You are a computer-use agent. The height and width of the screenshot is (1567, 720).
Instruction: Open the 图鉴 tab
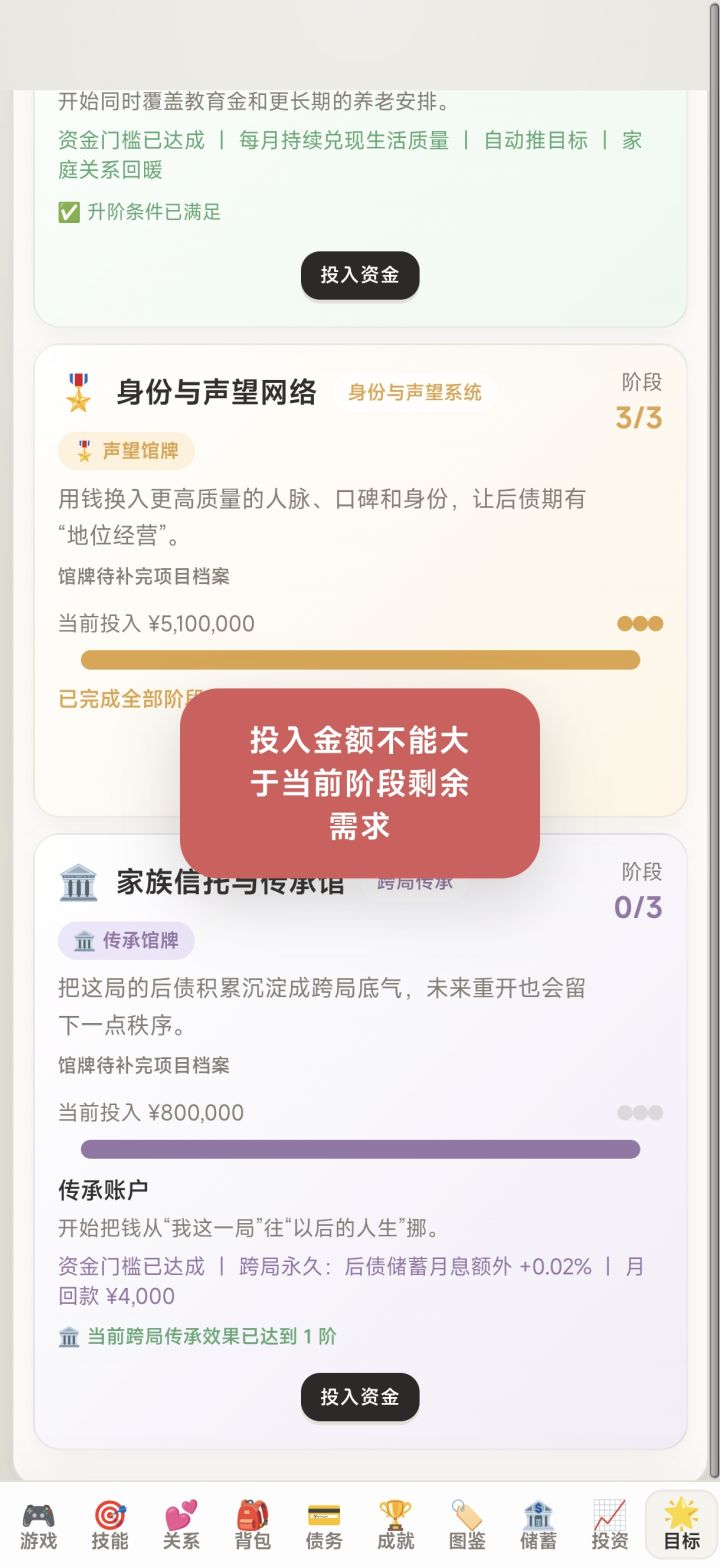467,1525
